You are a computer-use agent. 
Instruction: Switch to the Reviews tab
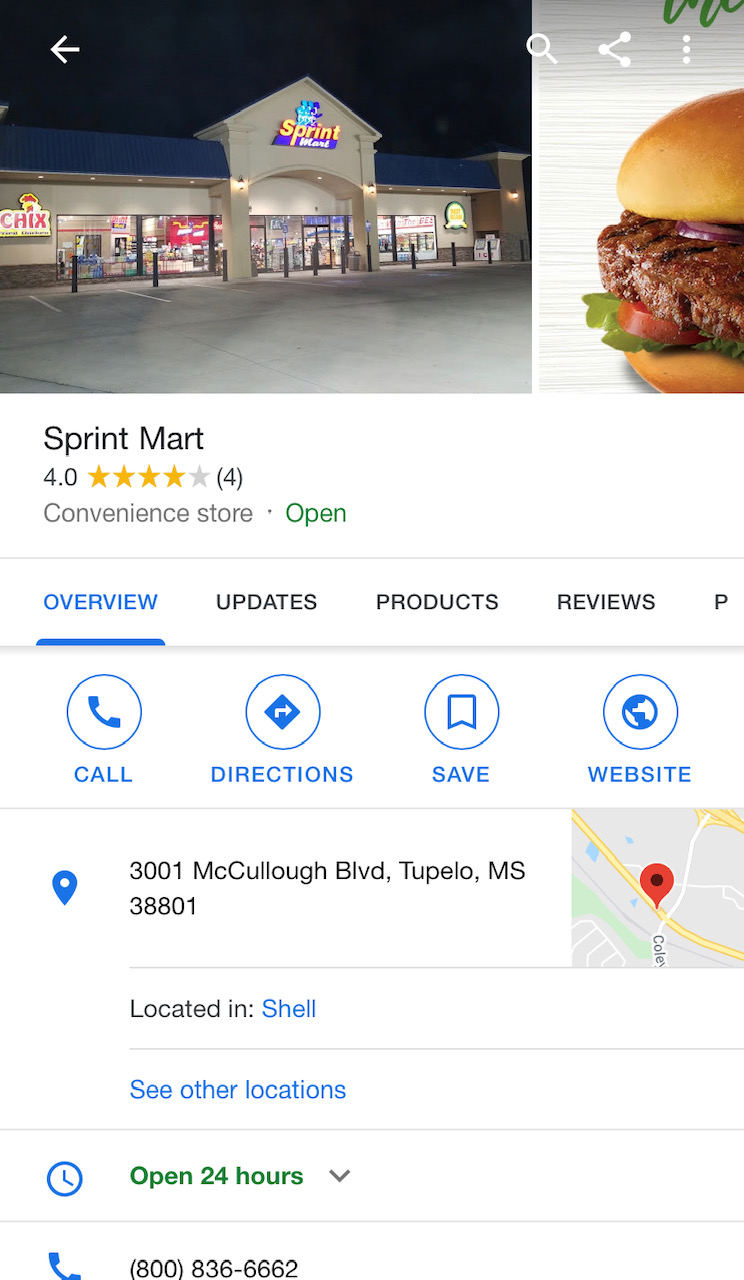coord(606,602)
